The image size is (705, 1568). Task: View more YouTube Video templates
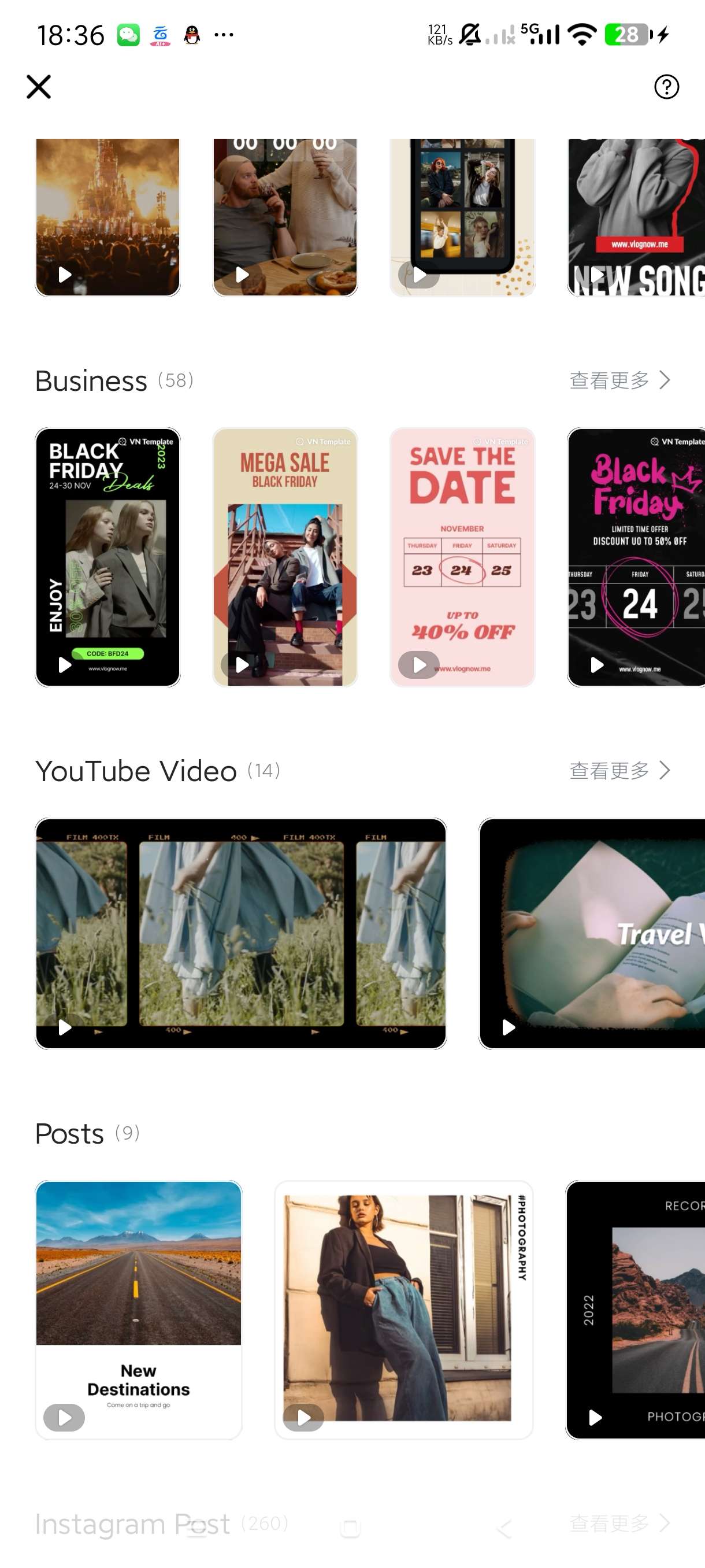[619, 771]
